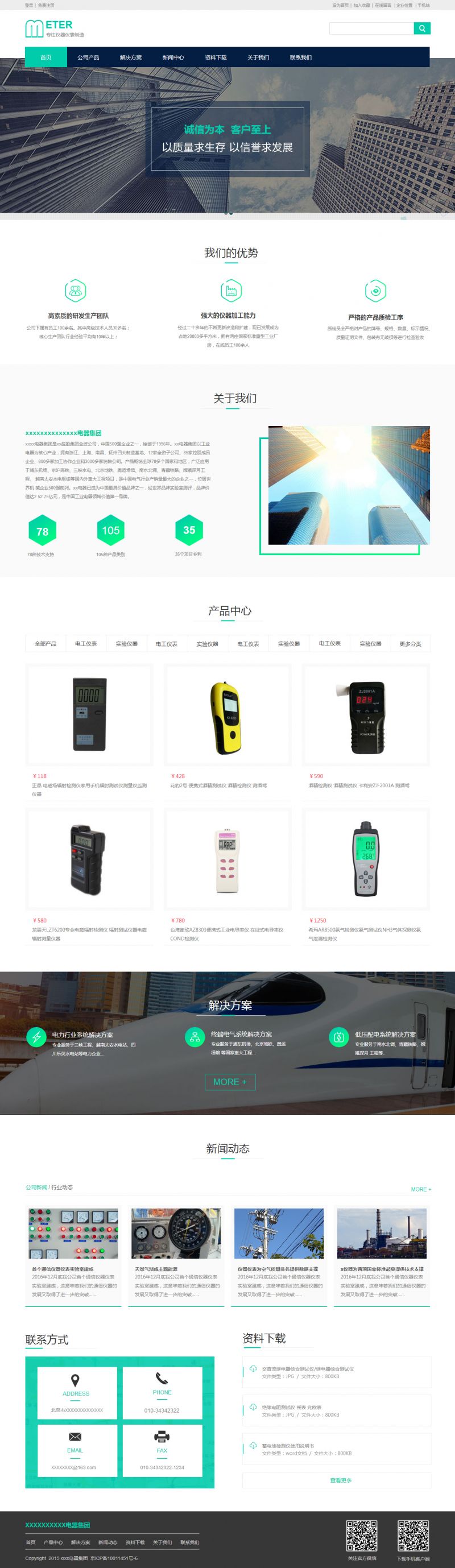Tap the green search button

[421, 28]
